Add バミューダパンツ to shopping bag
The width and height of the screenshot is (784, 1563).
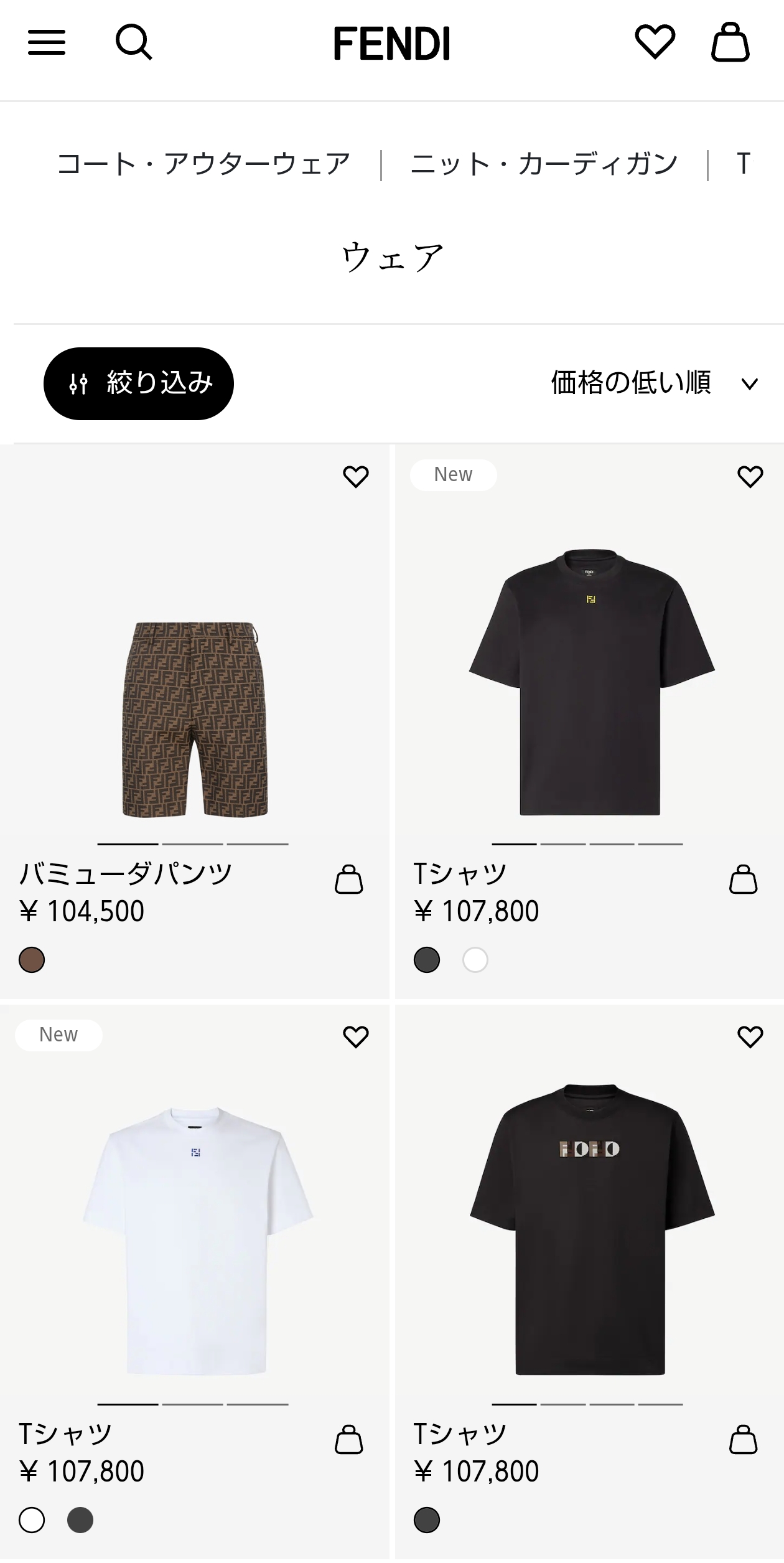click(x=348, y=879)
